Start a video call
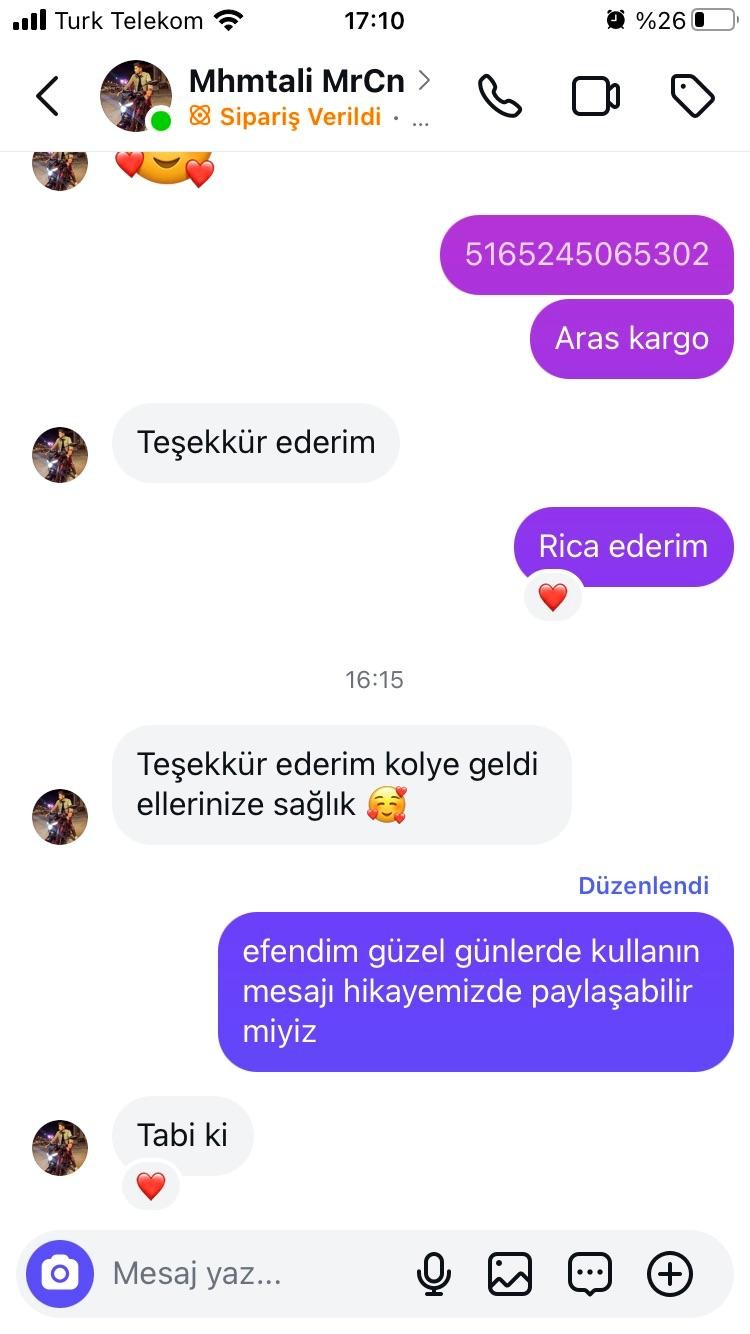Image resolution: width=750 pixels, height=1334 pixels. coord(595,96)
